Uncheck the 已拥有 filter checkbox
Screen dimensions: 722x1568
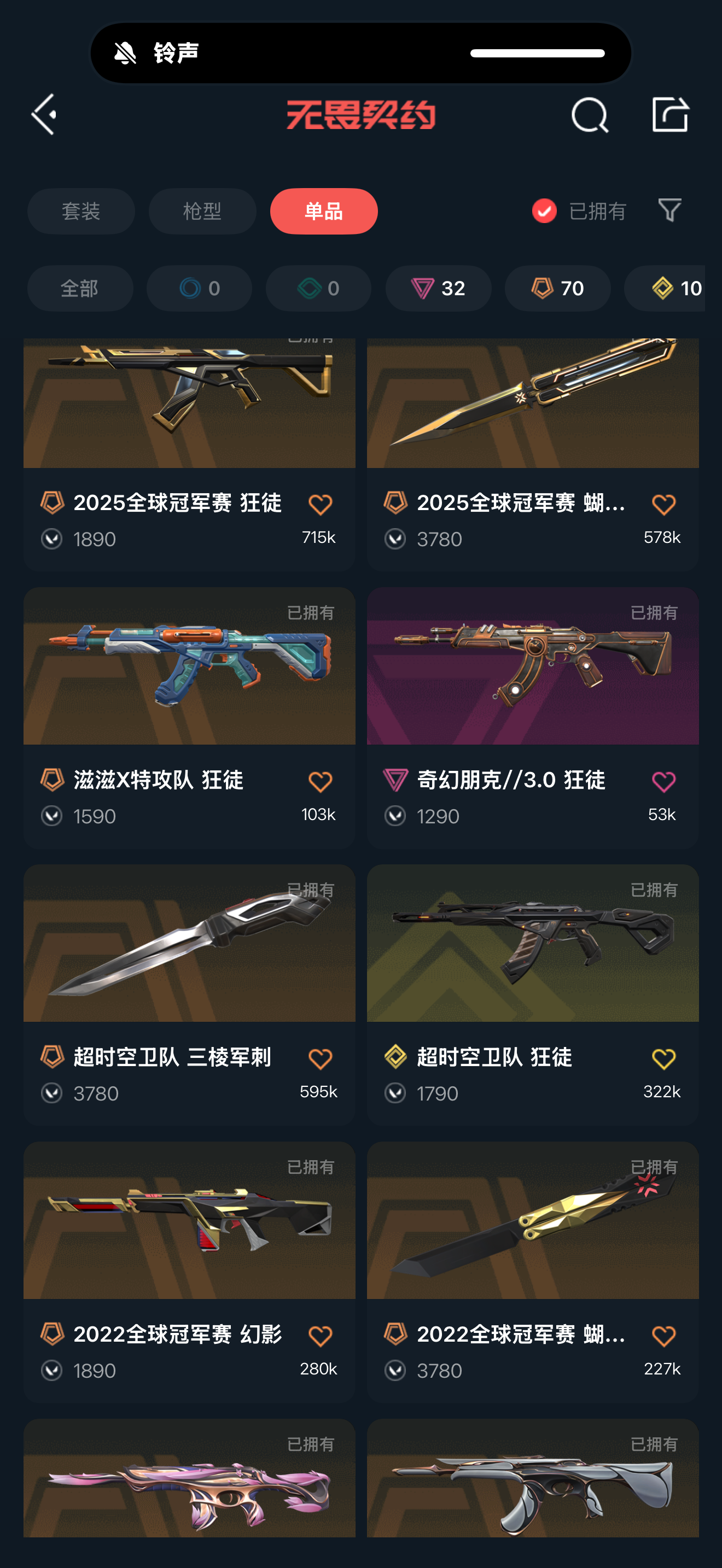[x=544, y=211]
